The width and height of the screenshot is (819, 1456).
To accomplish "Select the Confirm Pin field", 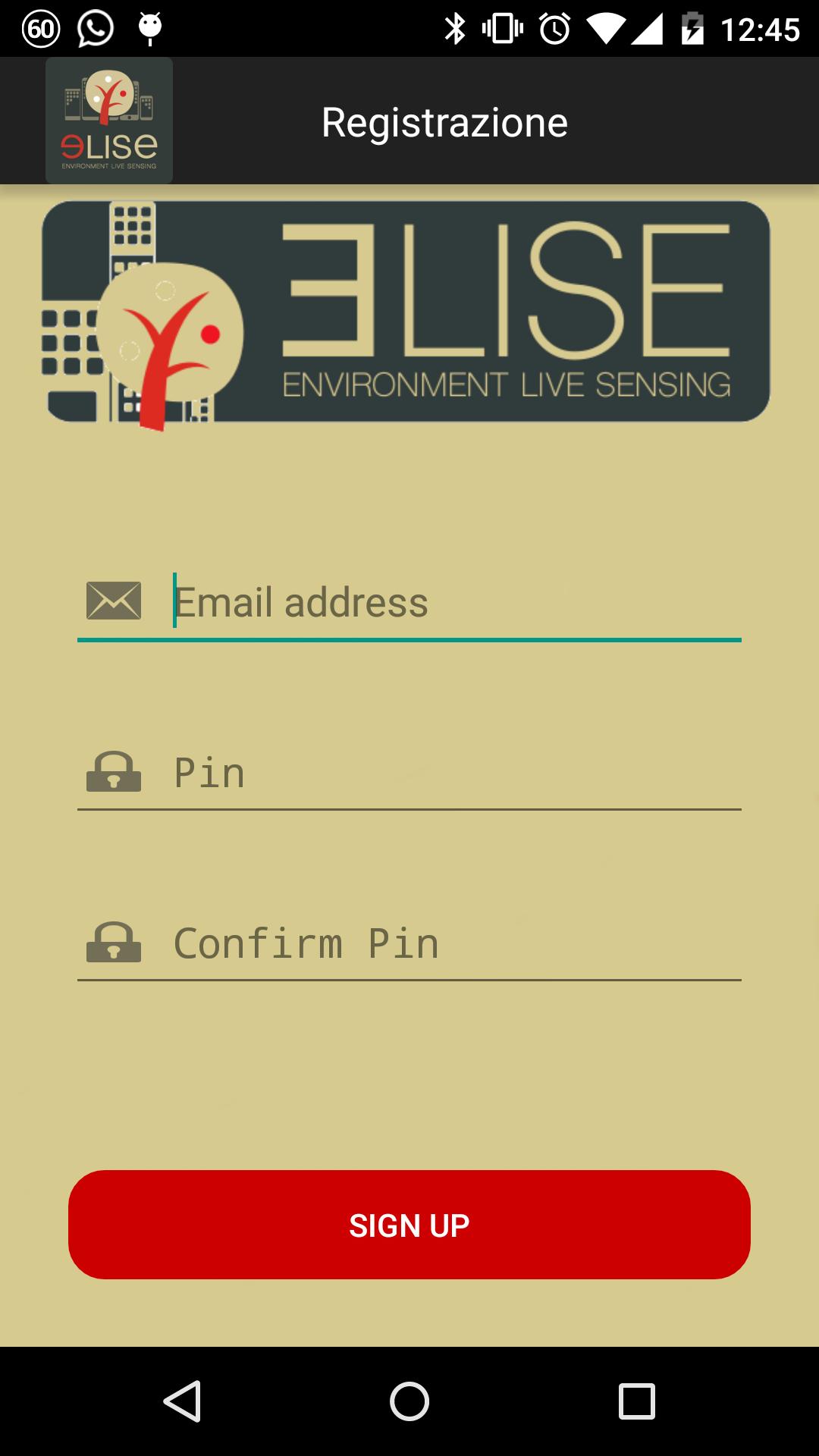I will pos(455,944).
